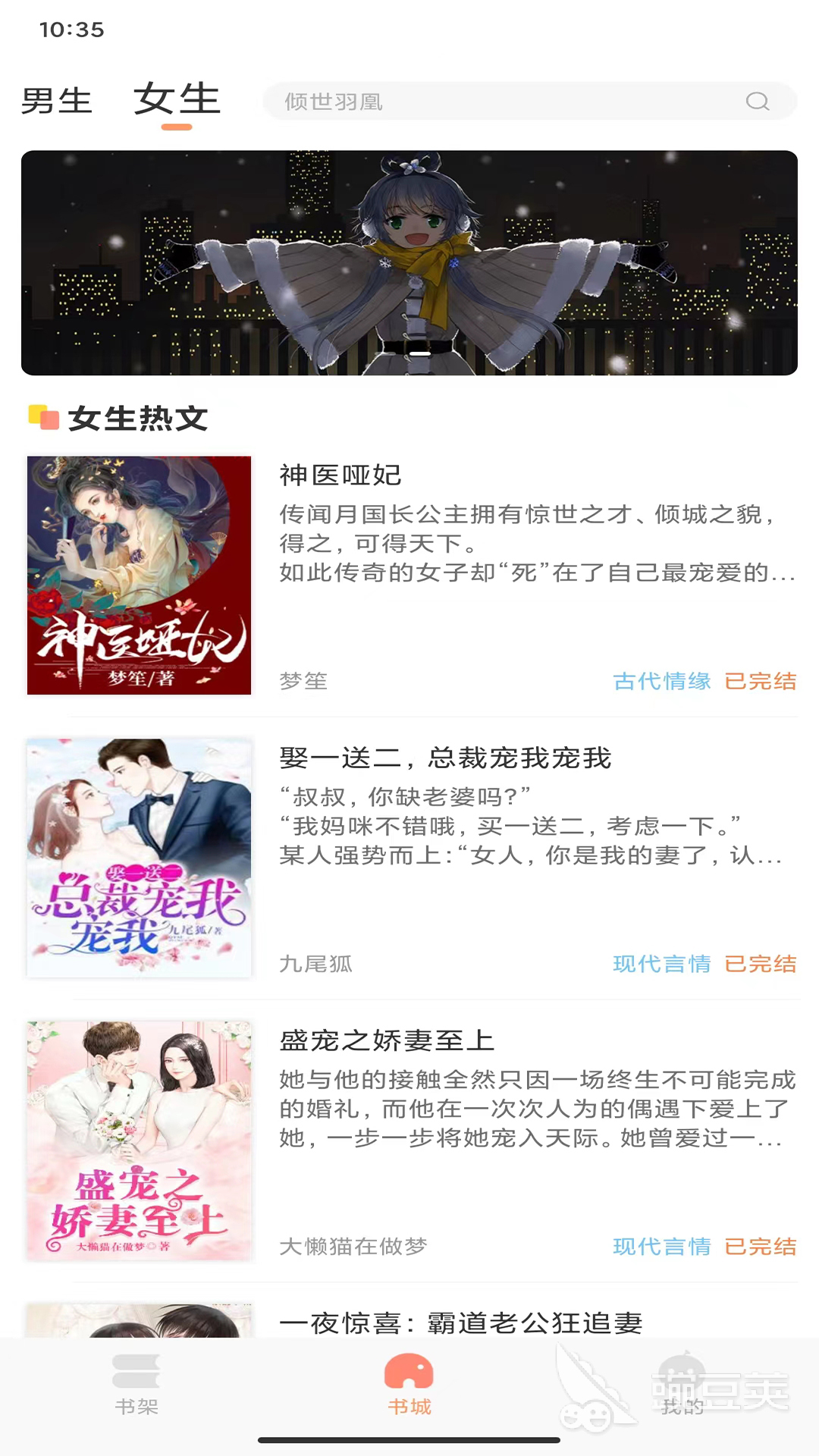View the novel 盛宠之娇妻至上
Viewport: 819px width, 1456px height.
[387, 1040]
